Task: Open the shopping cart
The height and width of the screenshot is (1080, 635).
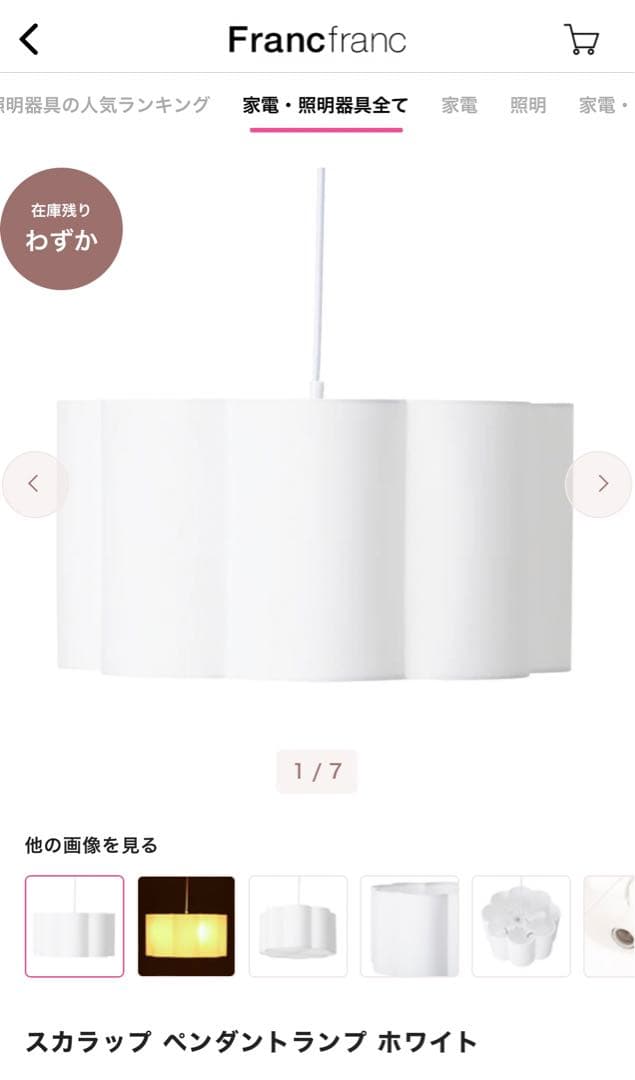Action: coord(581,39)
